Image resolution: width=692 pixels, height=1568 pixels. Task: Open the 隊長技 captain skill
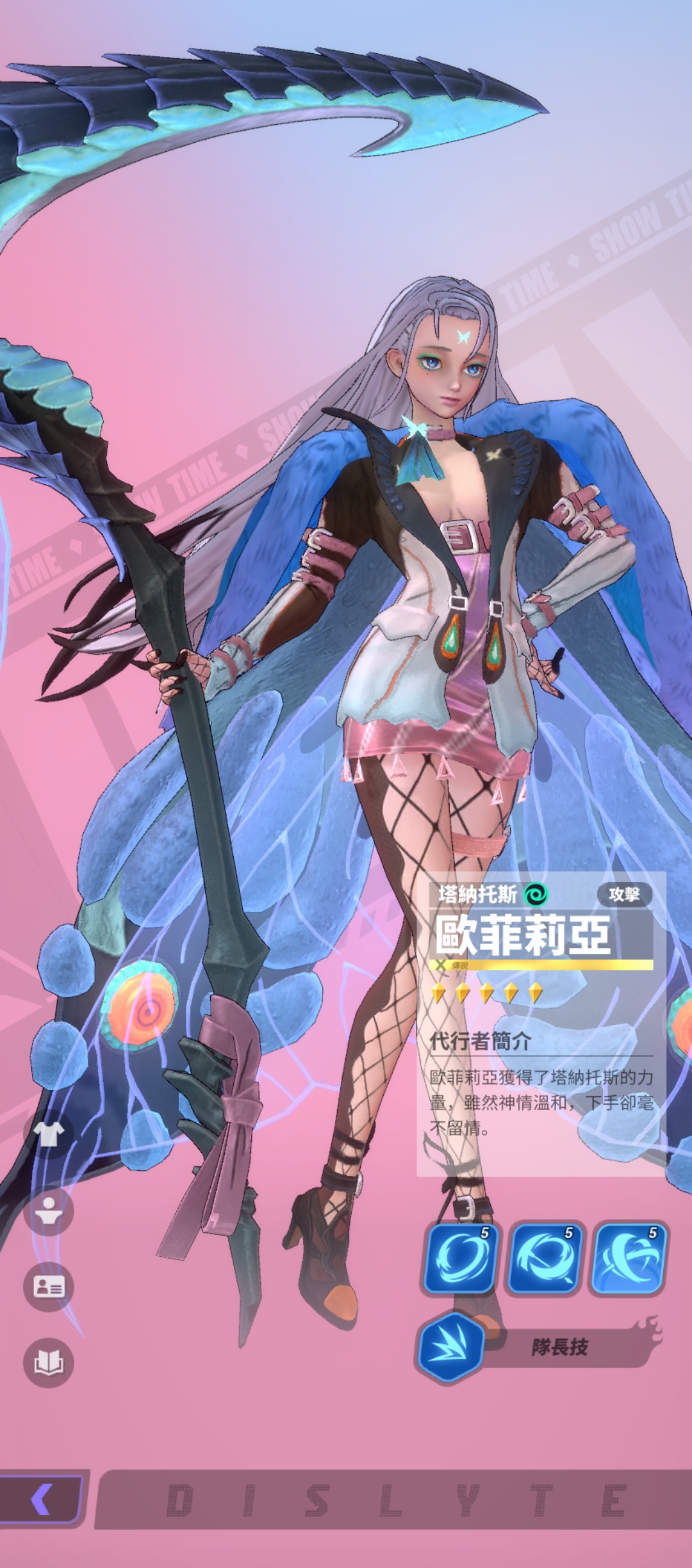(538, 1347)
